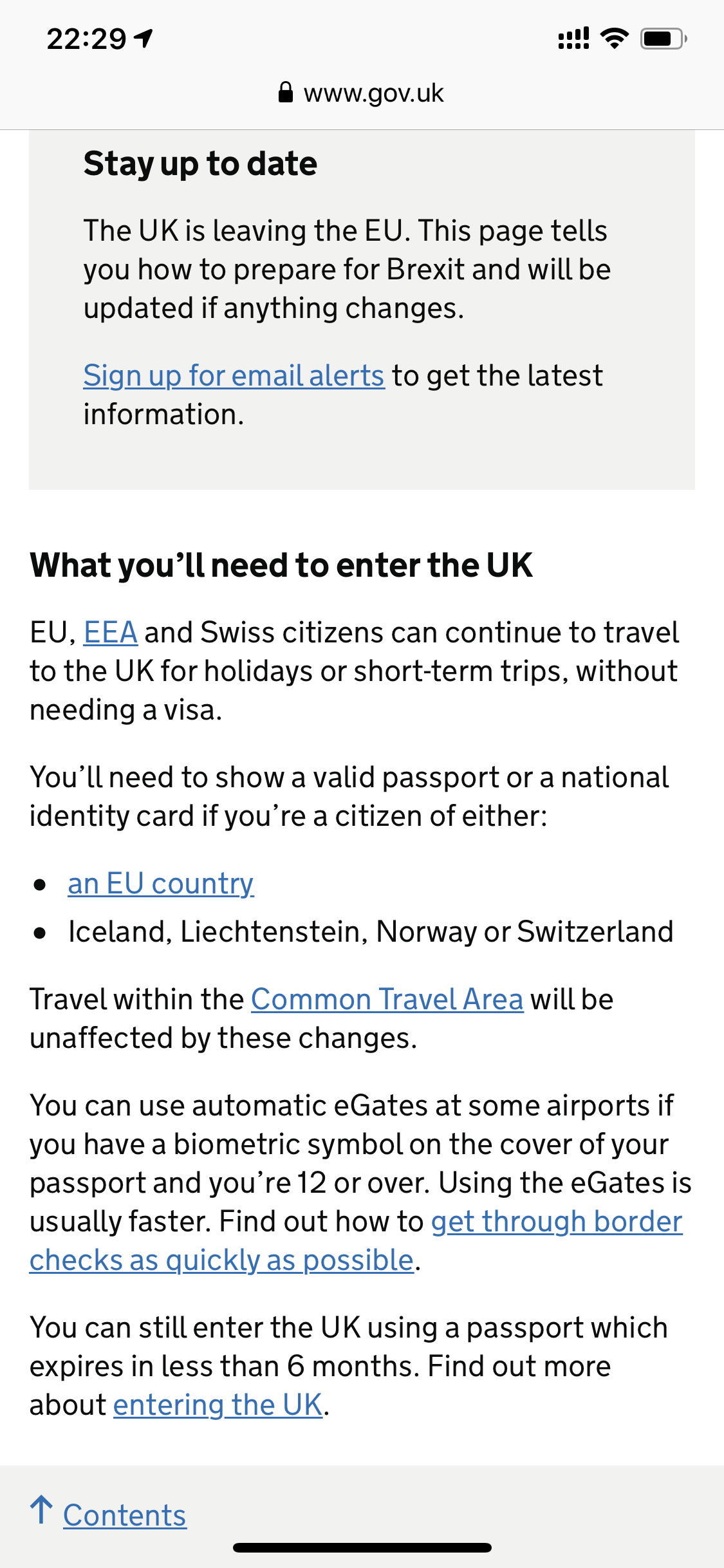Tap the www.gov.uk address bar
This screenshot has width=724, height=1568.
tap(362, 93)
